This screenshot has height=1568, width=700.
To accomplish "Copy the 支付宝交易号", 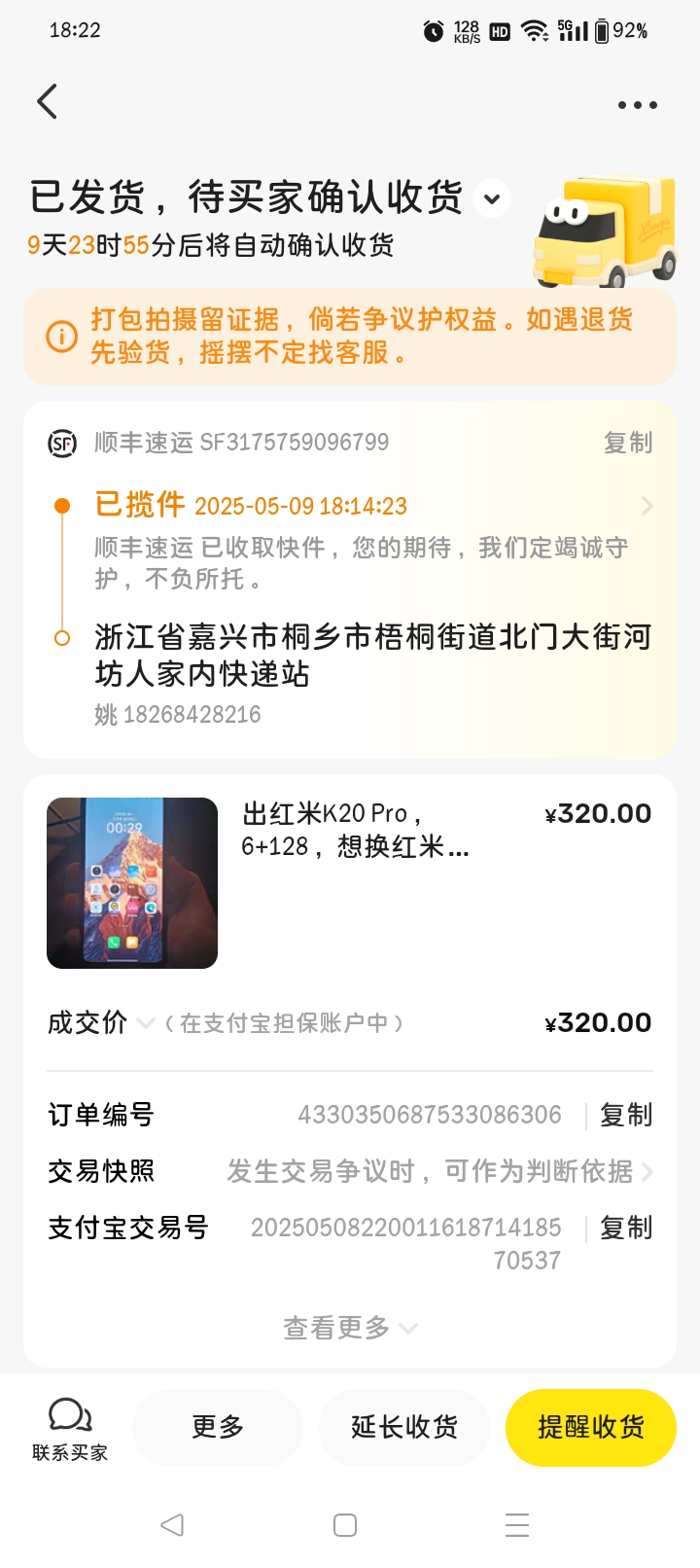I will pyautogui.click(x=625, y=1228).
